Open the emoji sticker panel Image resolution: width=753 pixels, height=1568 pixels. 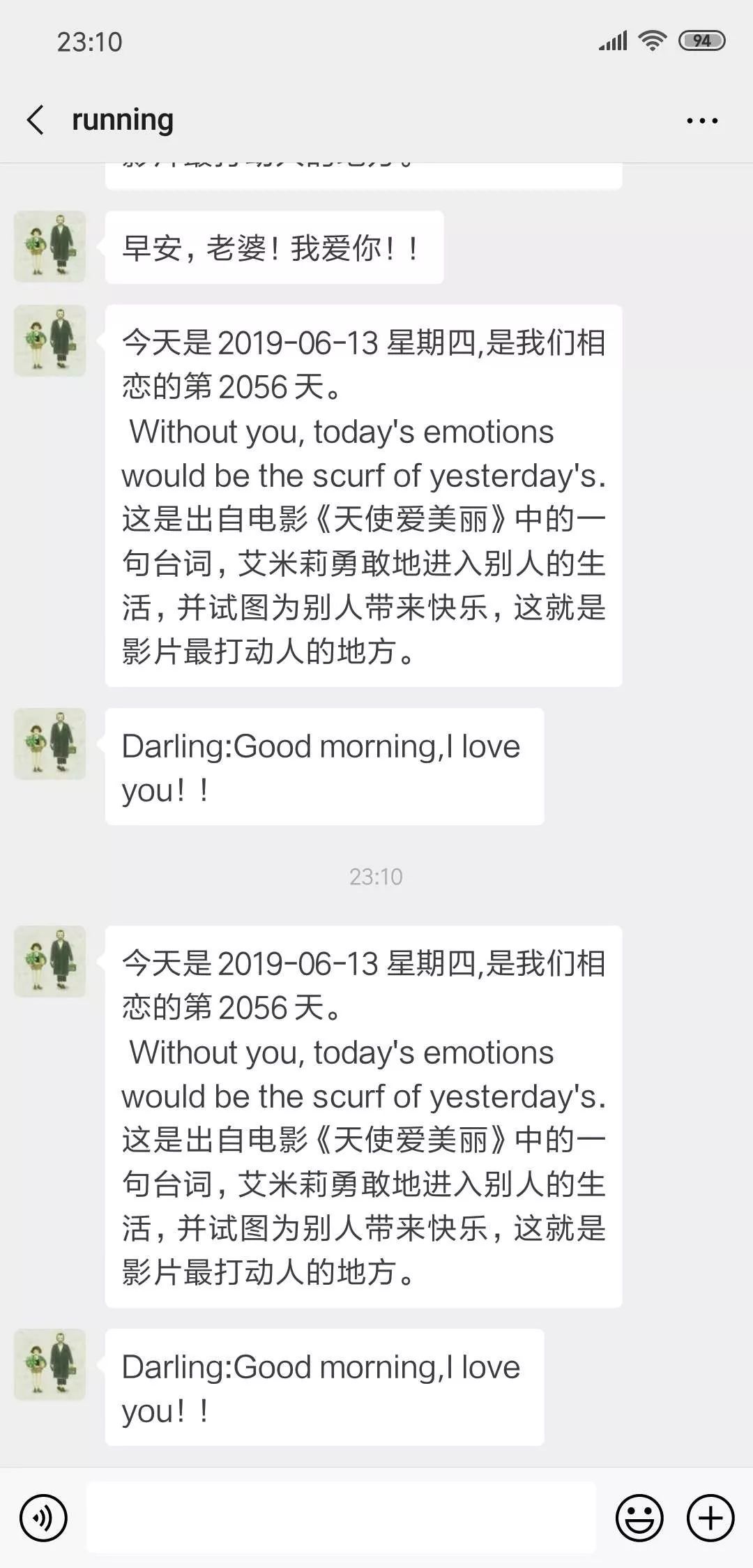pyautogui.click(x=639, y=1518)
